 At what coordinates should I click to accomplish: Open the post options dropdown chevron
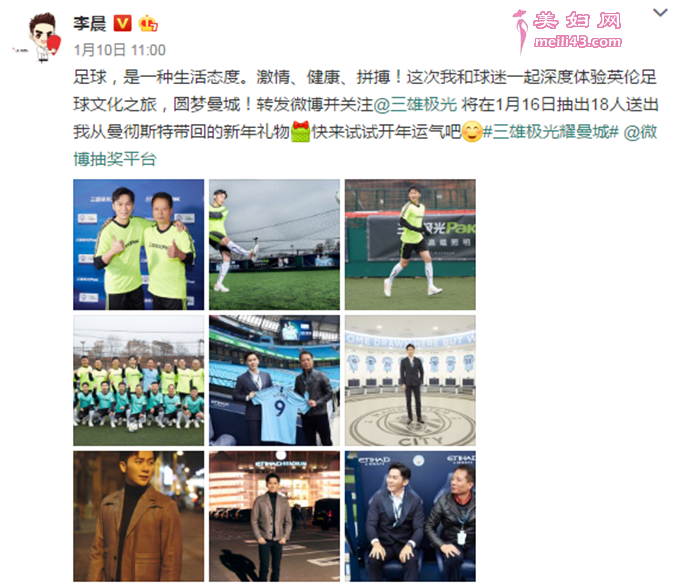[659, 14]
